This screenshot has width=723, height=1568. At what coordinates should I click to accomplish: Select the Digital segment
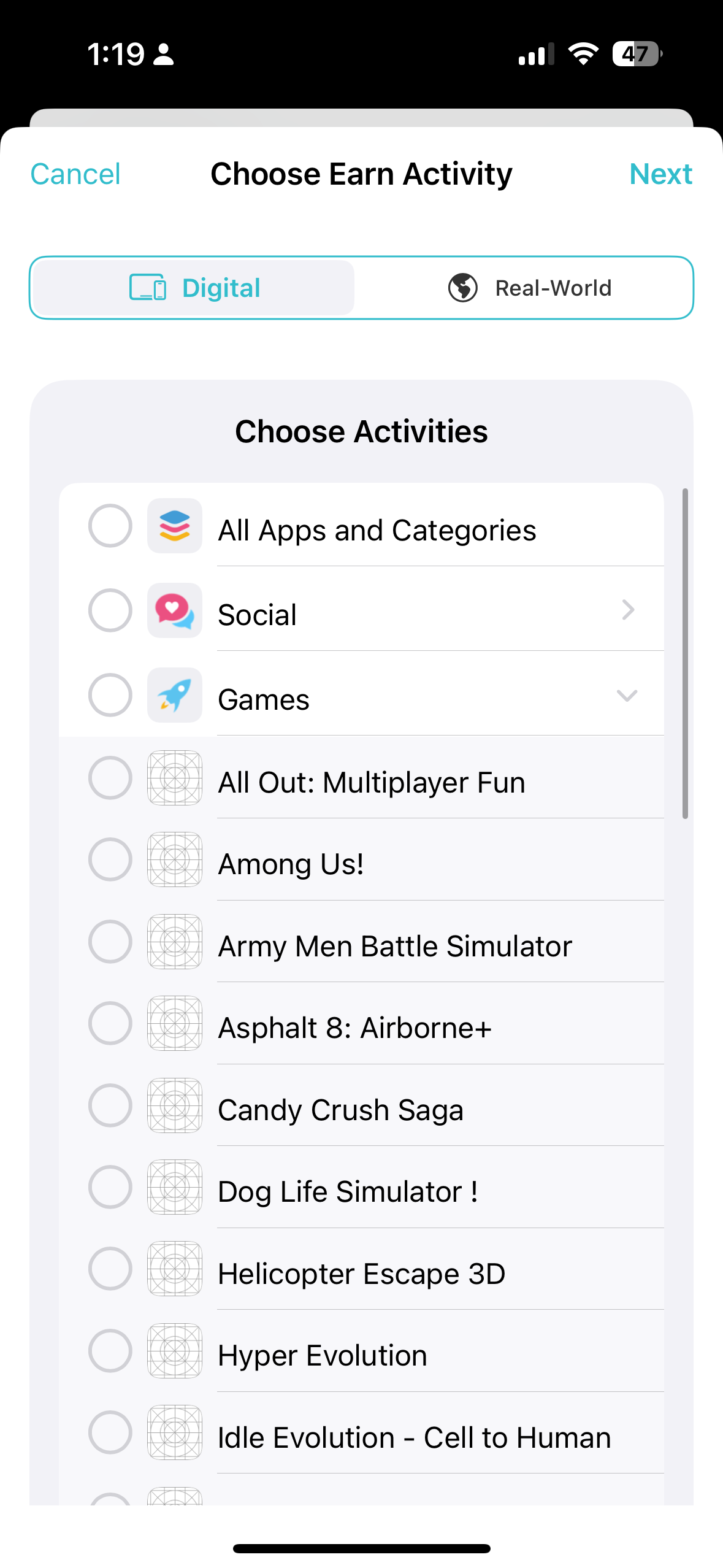194,288
